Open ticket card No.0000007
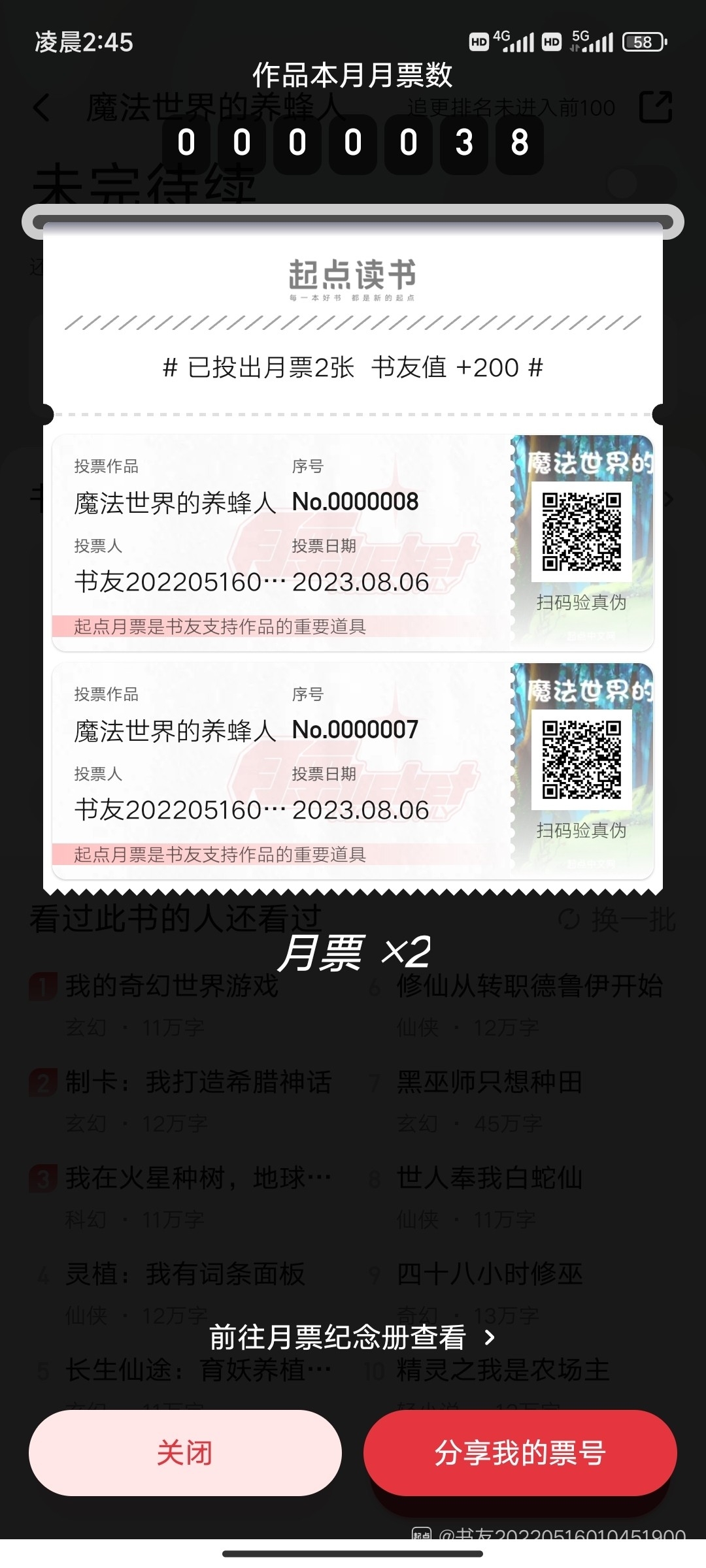This screenshot has width=706, height=1568. [x=353, y=771]
